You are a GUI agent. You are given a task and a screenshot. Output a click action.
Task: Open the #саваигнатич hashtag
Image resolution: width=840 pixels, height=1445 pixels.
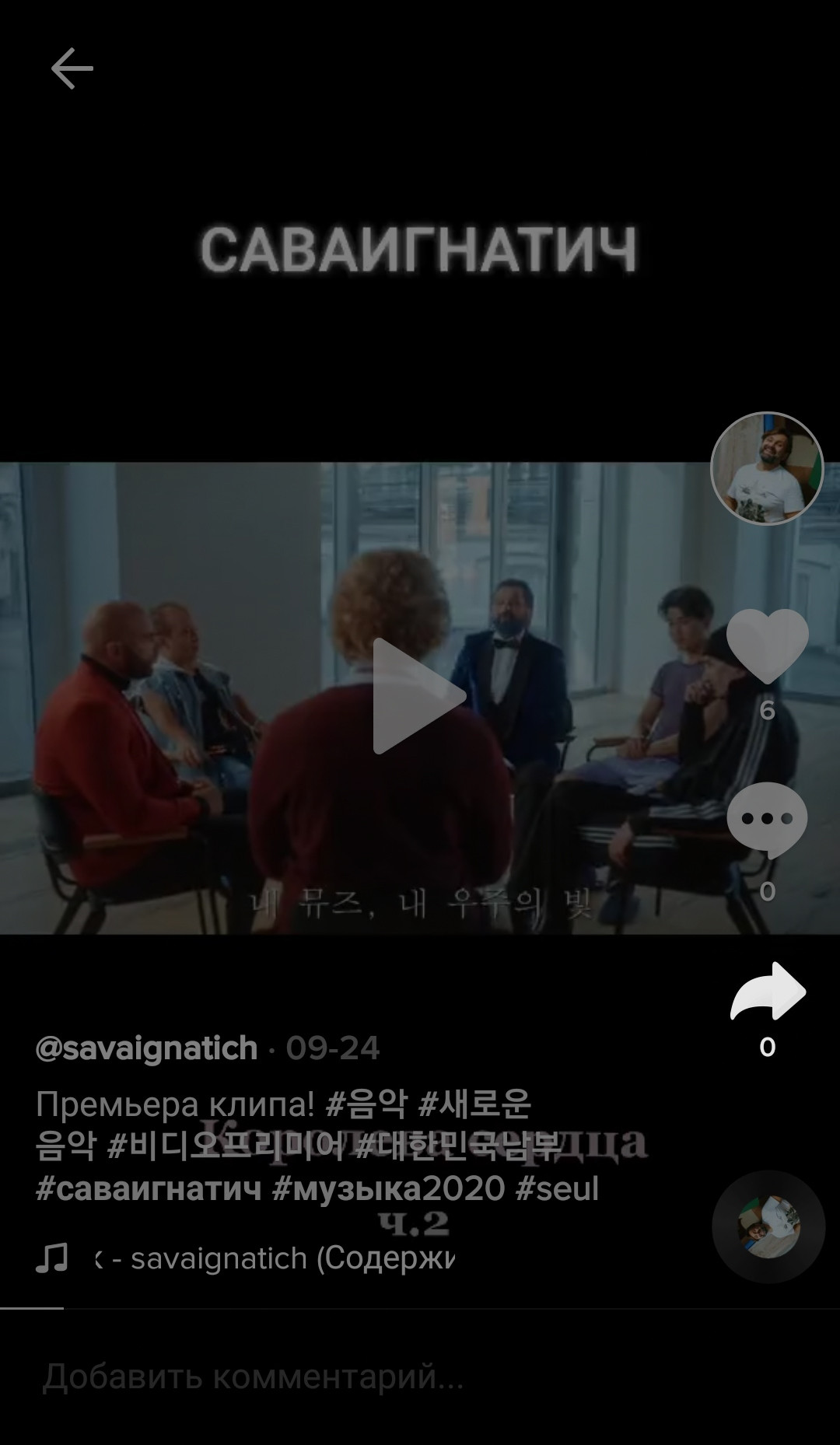coord(148,1188)
